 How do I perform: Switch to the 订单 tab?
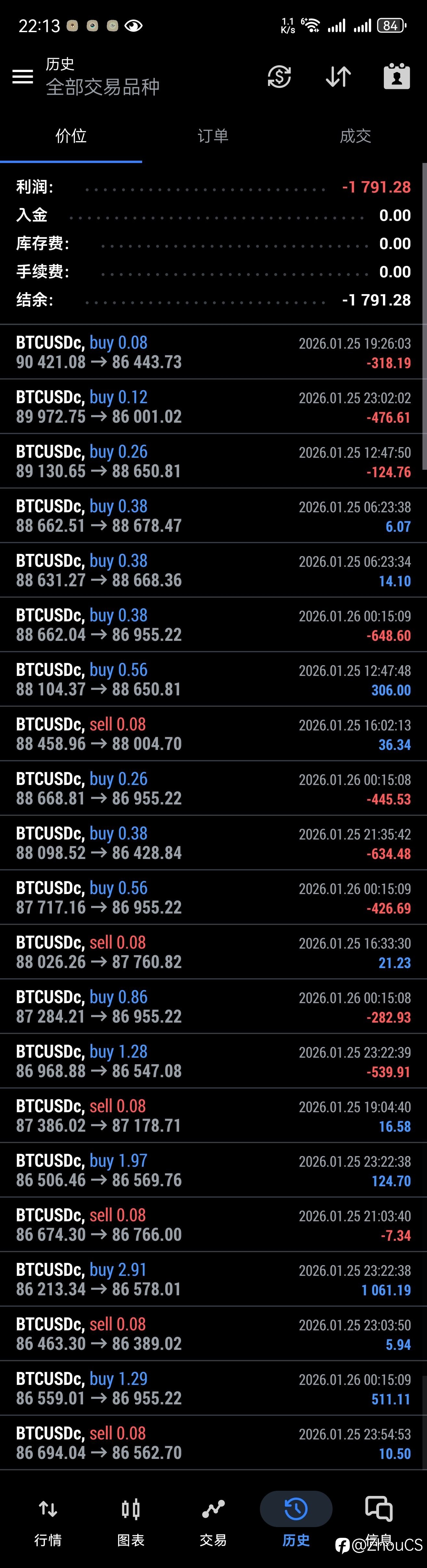coord(213,136)
